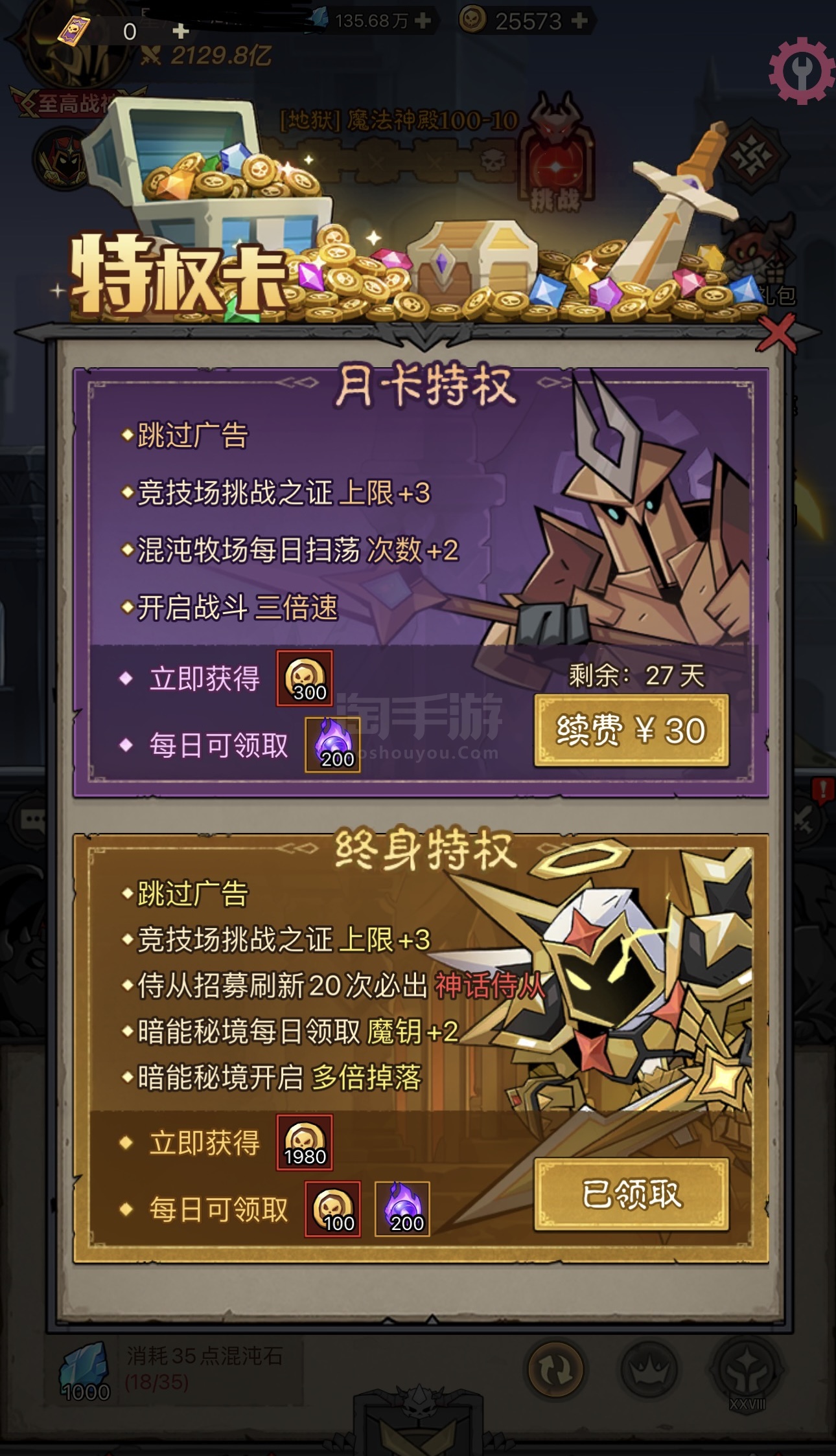Image resolution: width=836 pixels, height=1456 pixels.
Task: Open the settings gear icon
Action: point(801,70)
